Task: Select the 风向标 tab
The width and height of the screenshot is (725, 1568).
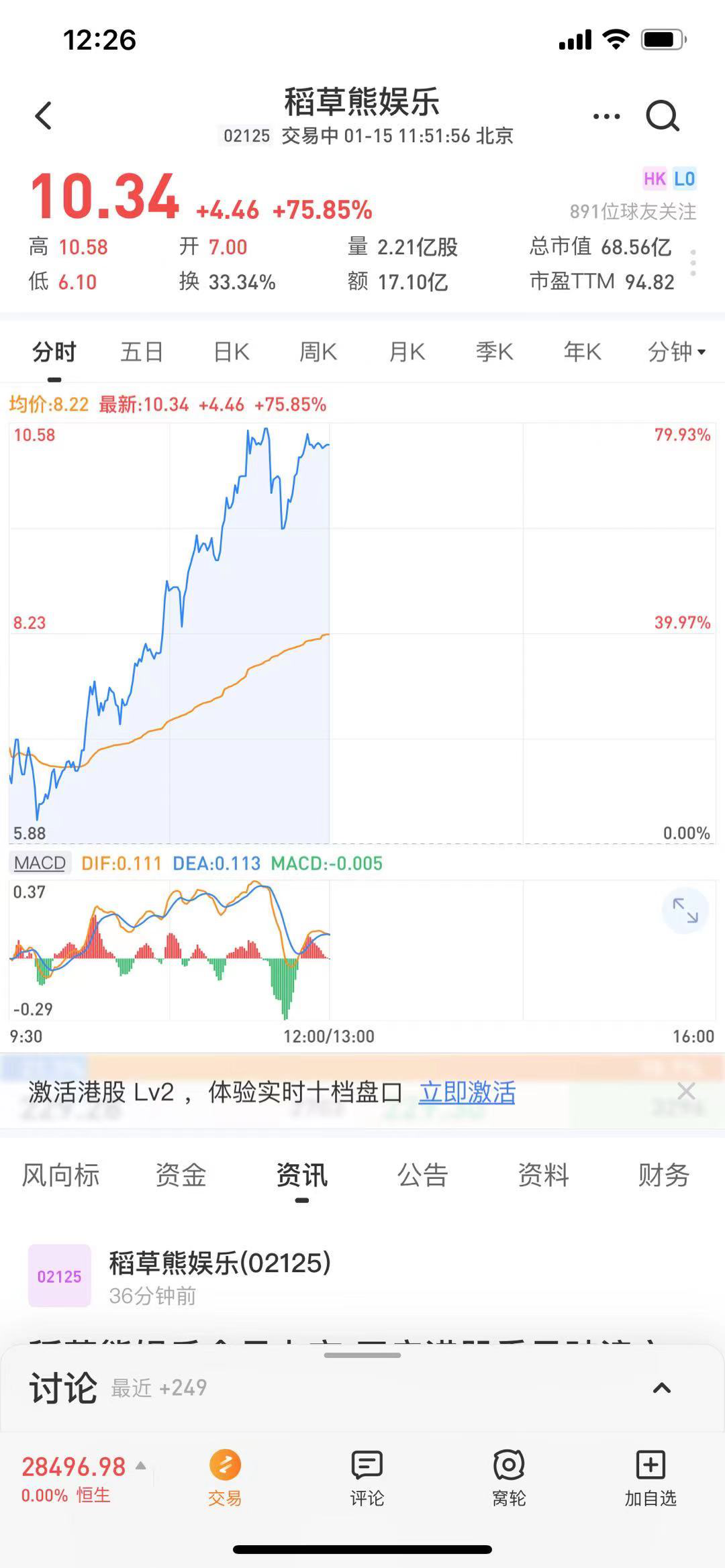Action: pos(60,1175)
